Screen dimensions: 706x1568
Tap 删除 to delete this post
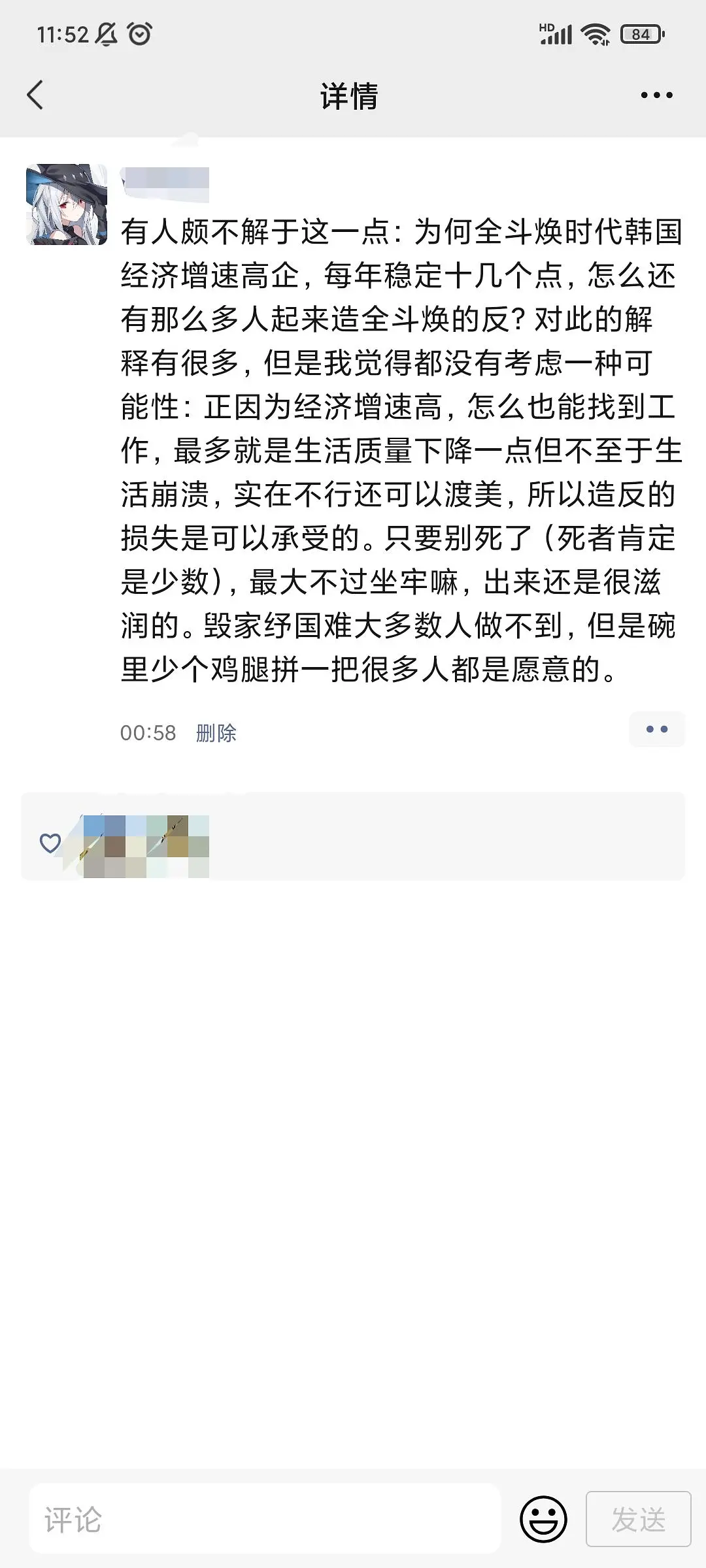click(x=216, y=733)
